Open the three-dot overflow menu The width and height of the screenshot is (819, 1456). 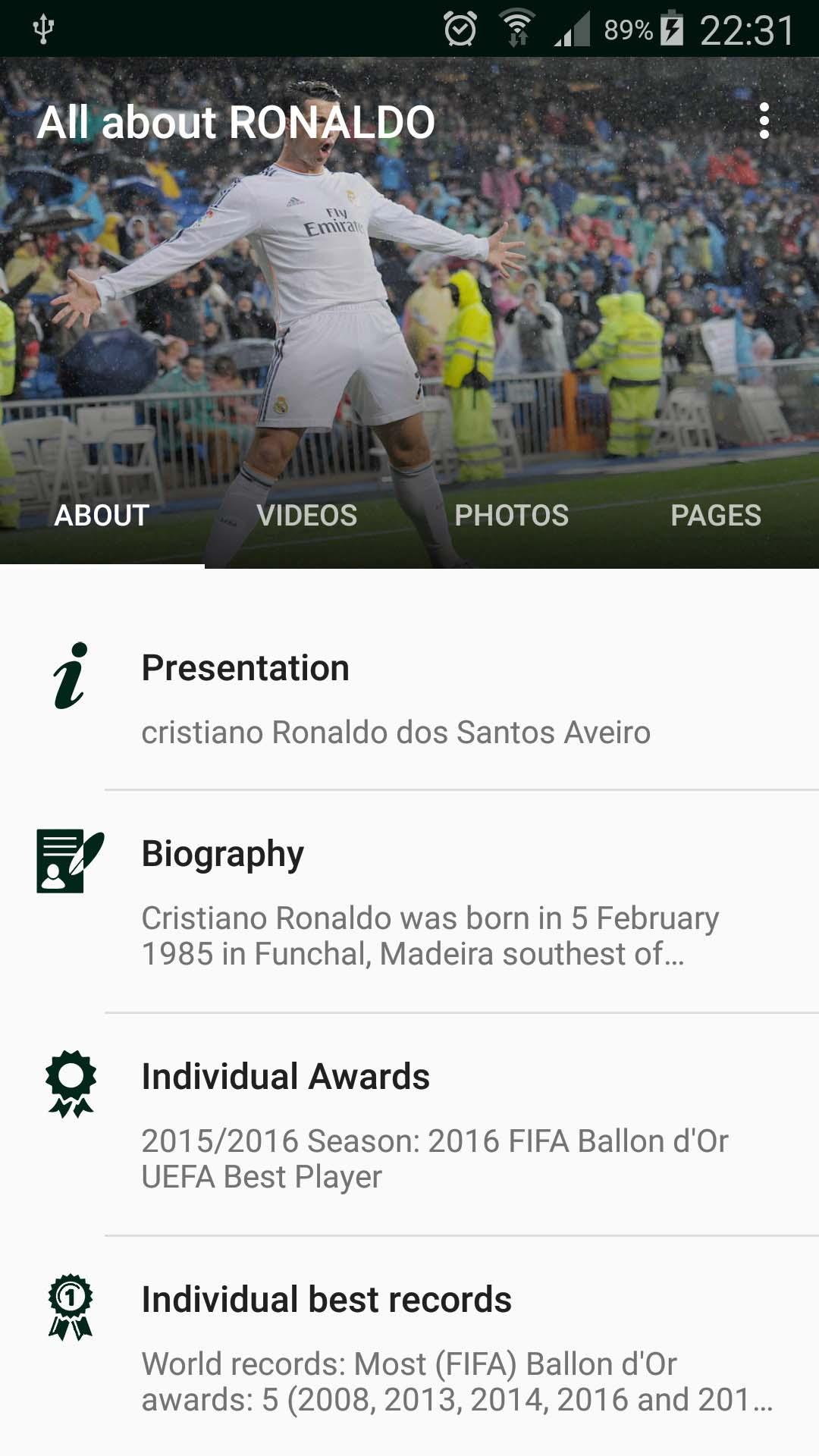pyautogui.click(x=764, y=121)
